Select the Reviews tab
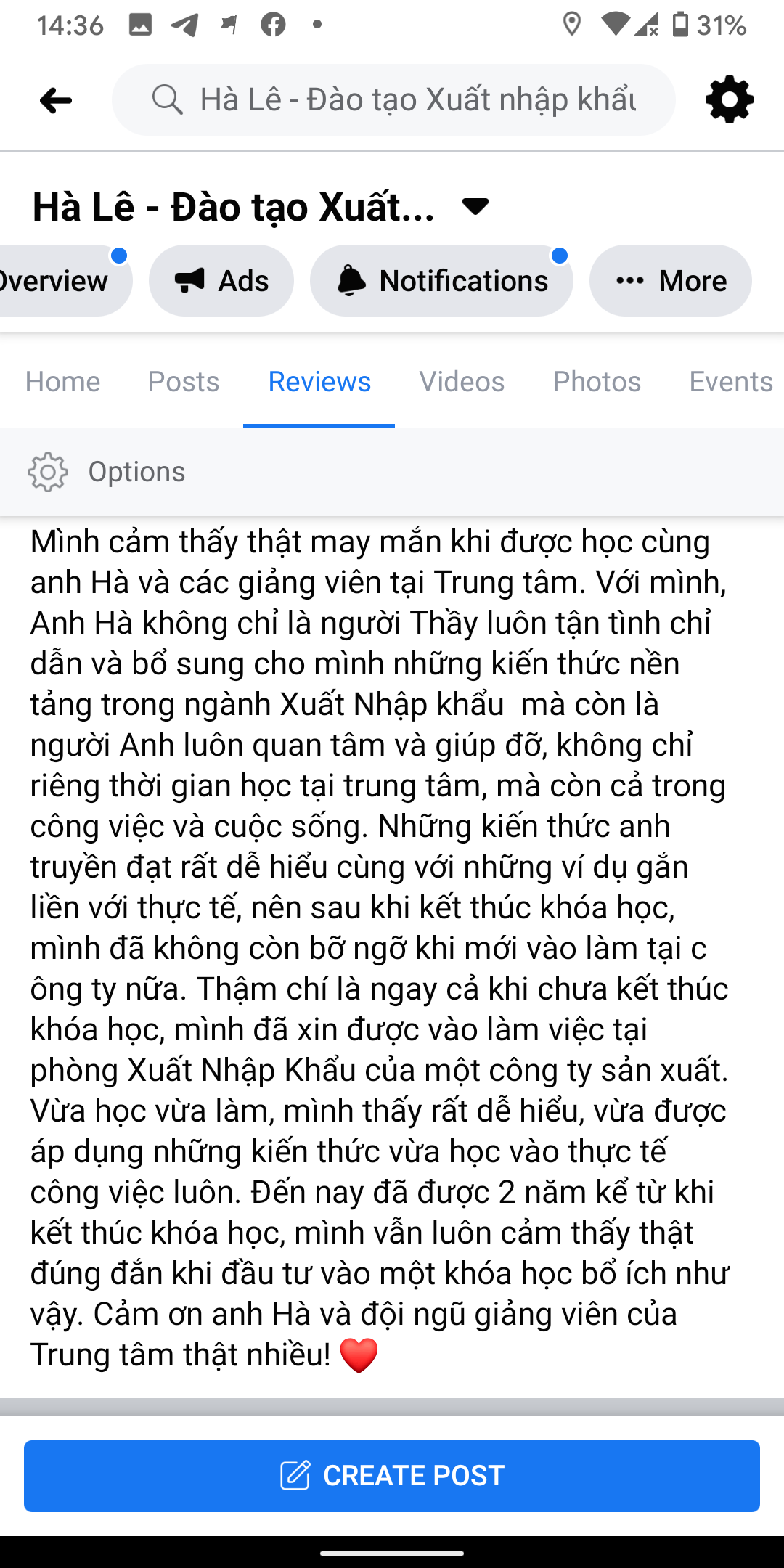Screen dimensions: 784x1568 click(319, 382)
